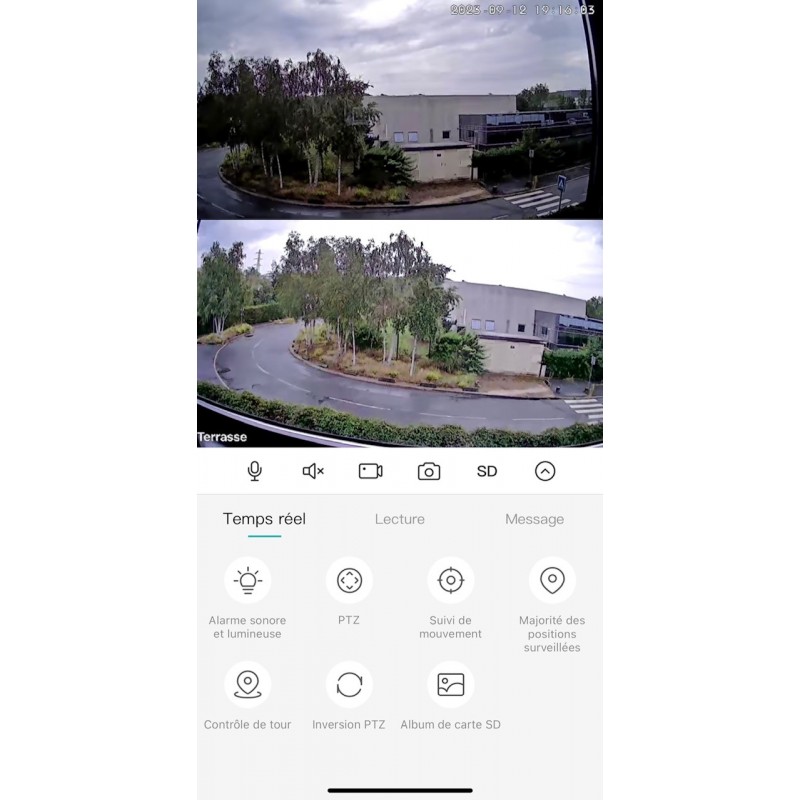The width and height of the screenshot is (800, 800).
Task: Unmute the camera audio speaker icon
Action: (313, 471)
